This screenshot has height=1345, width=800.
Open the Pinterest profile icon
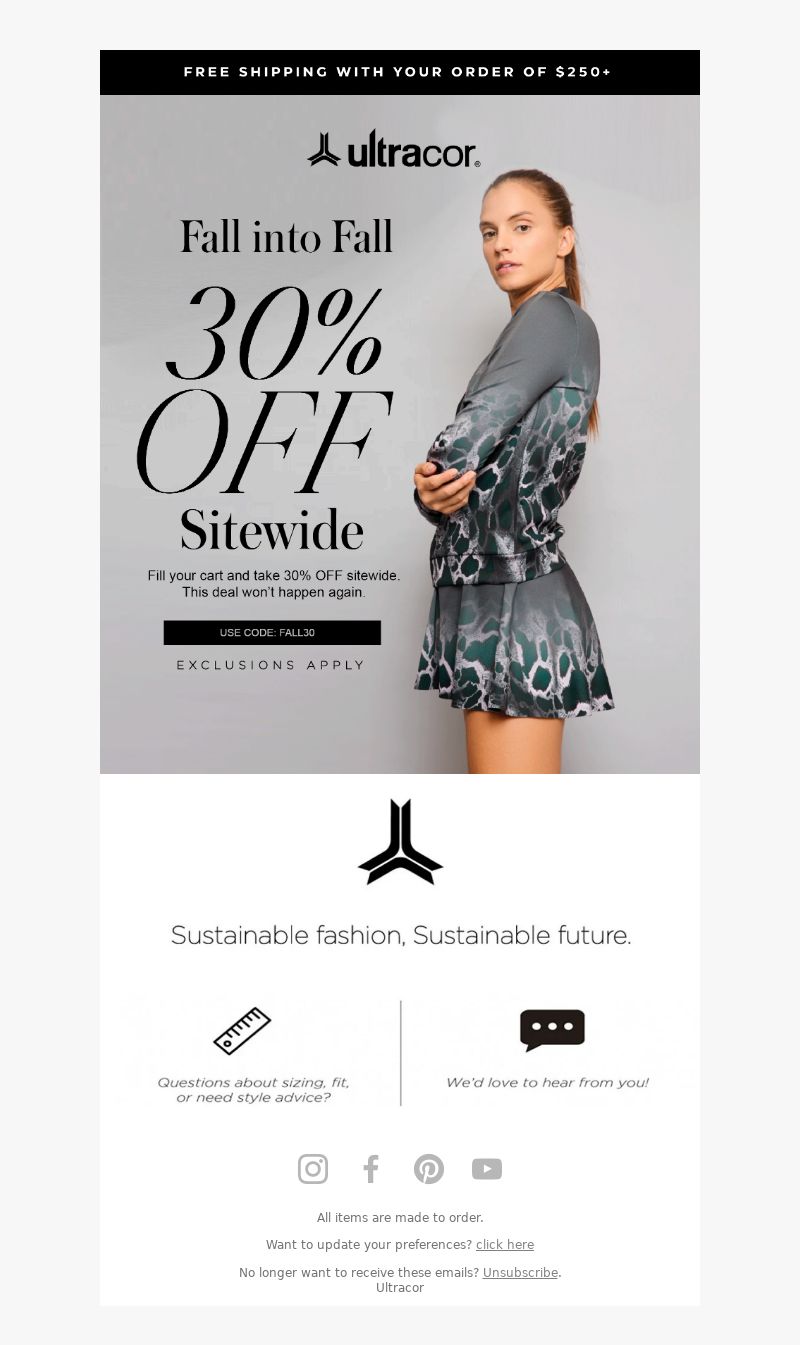[x=429, y=1168]
